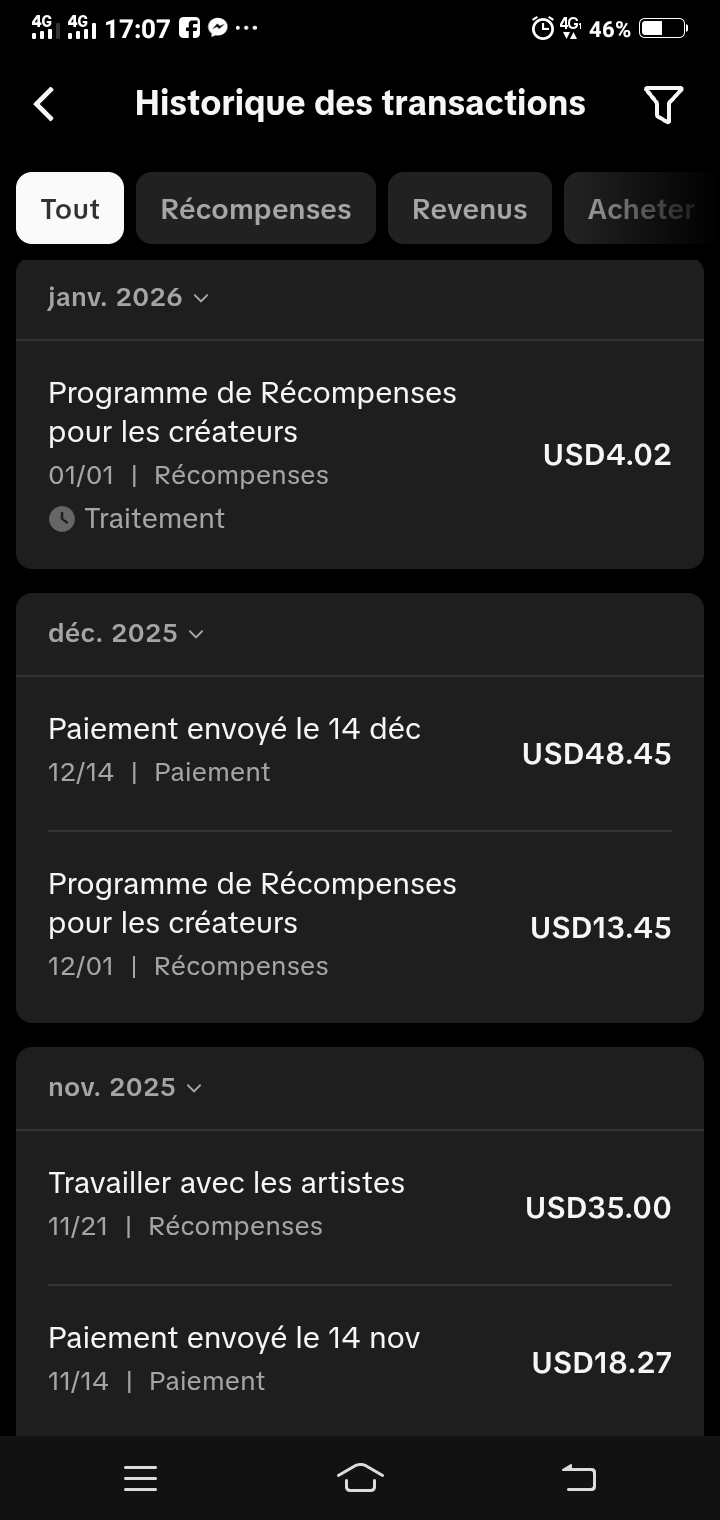View Paiement envoyé le 14 déc details
720x1520 pixels.
pyautogui.click(x=360, y=753)
